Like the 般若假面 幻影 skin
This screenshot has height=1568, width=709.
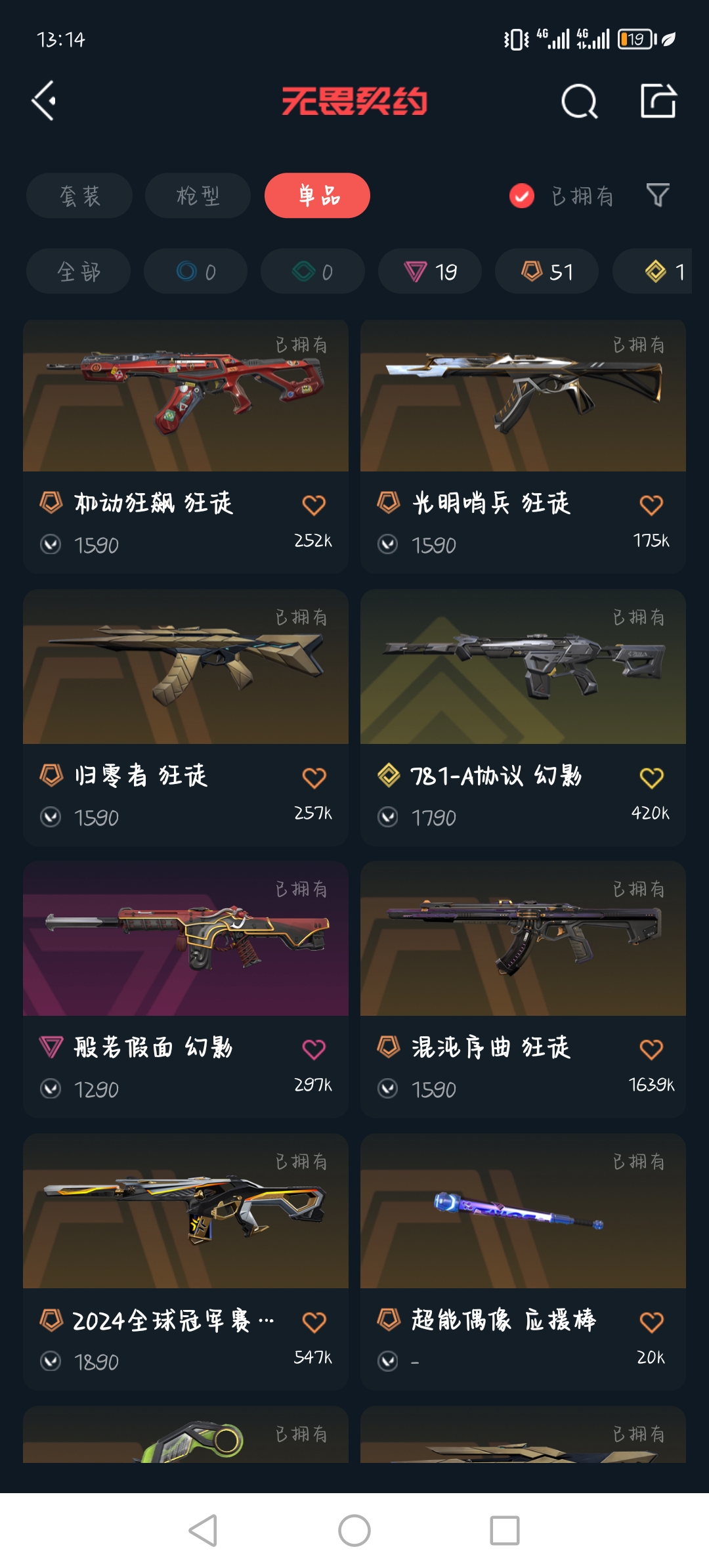point(314,1050)
